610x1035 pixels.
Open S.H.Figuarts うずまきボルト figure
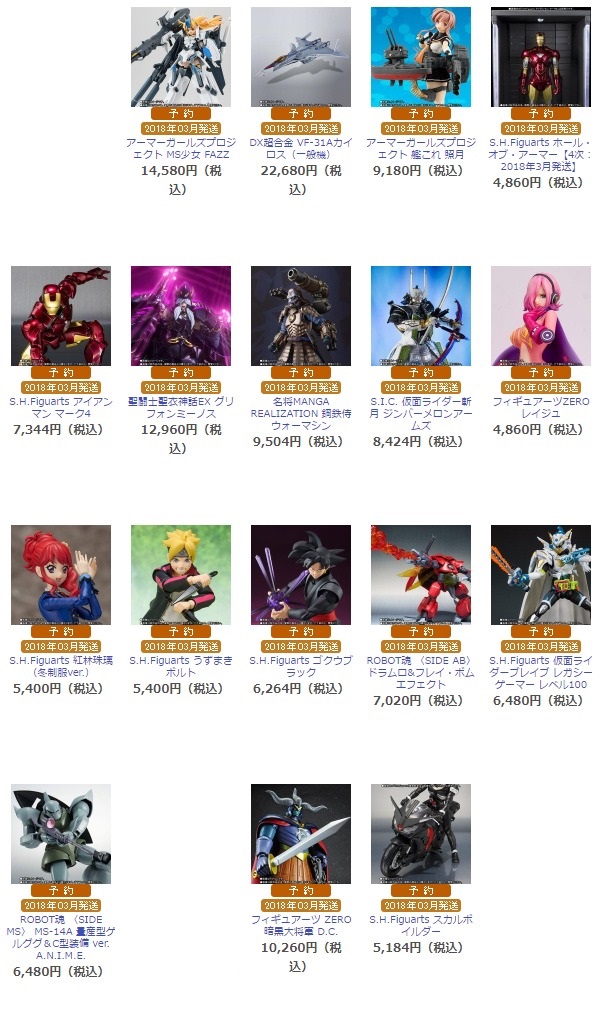point(180,666)
